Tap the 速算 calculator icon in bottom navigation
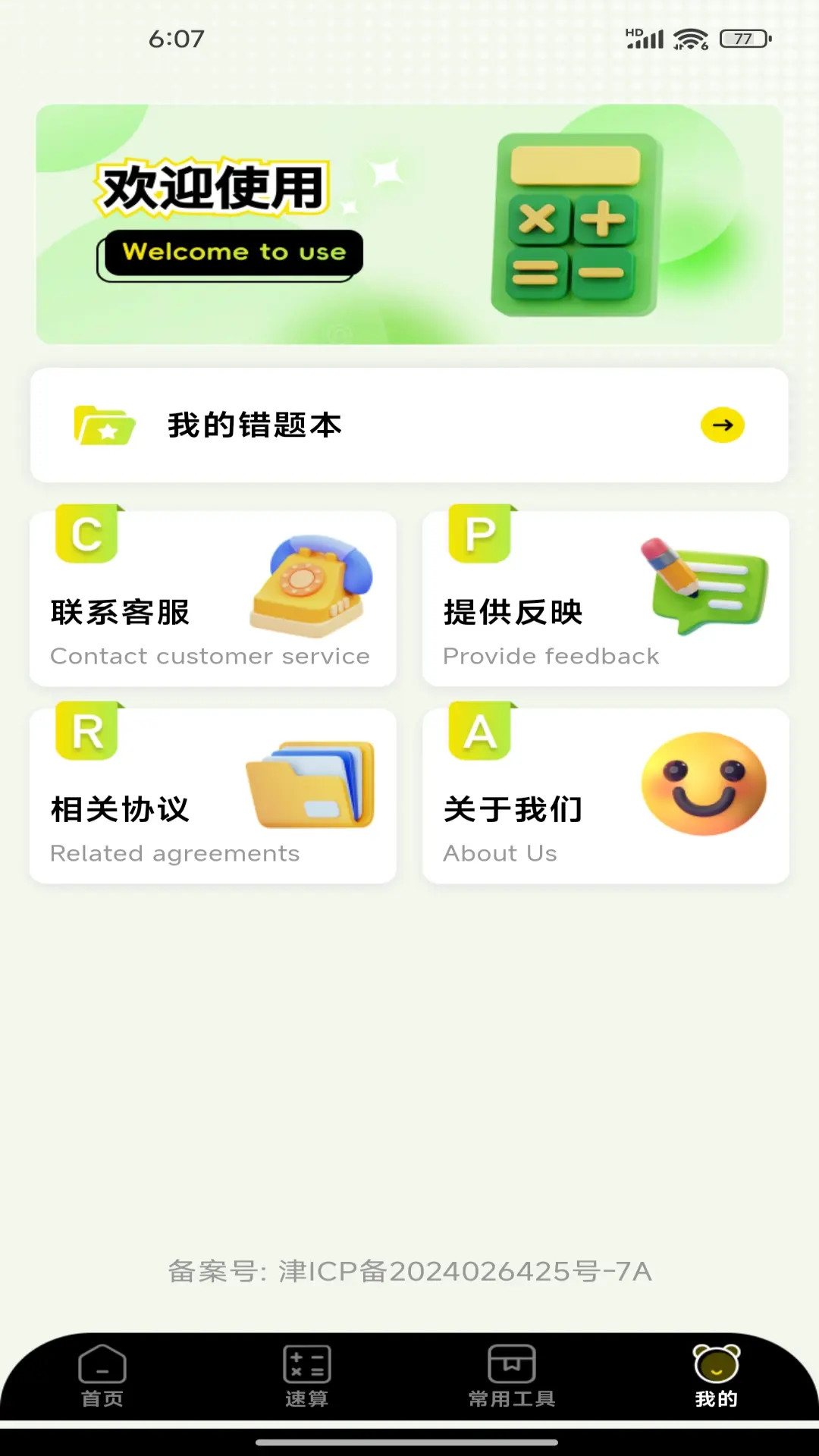Image resolution: width=819 pixels, height=1456 pixels. pos(306,1365)
